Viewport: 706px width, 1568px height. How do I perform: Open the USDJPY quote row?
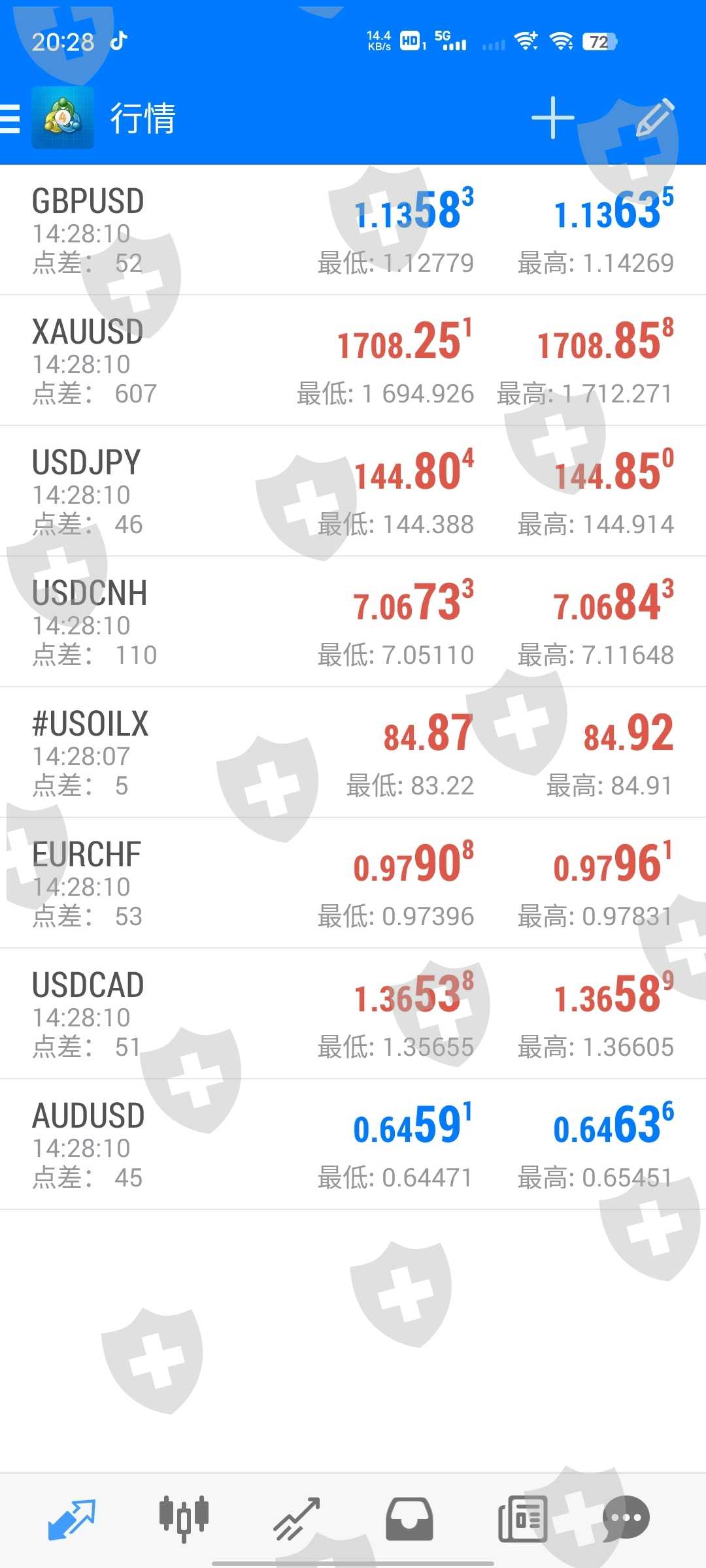pyautogui.click(x=353, y=491)
